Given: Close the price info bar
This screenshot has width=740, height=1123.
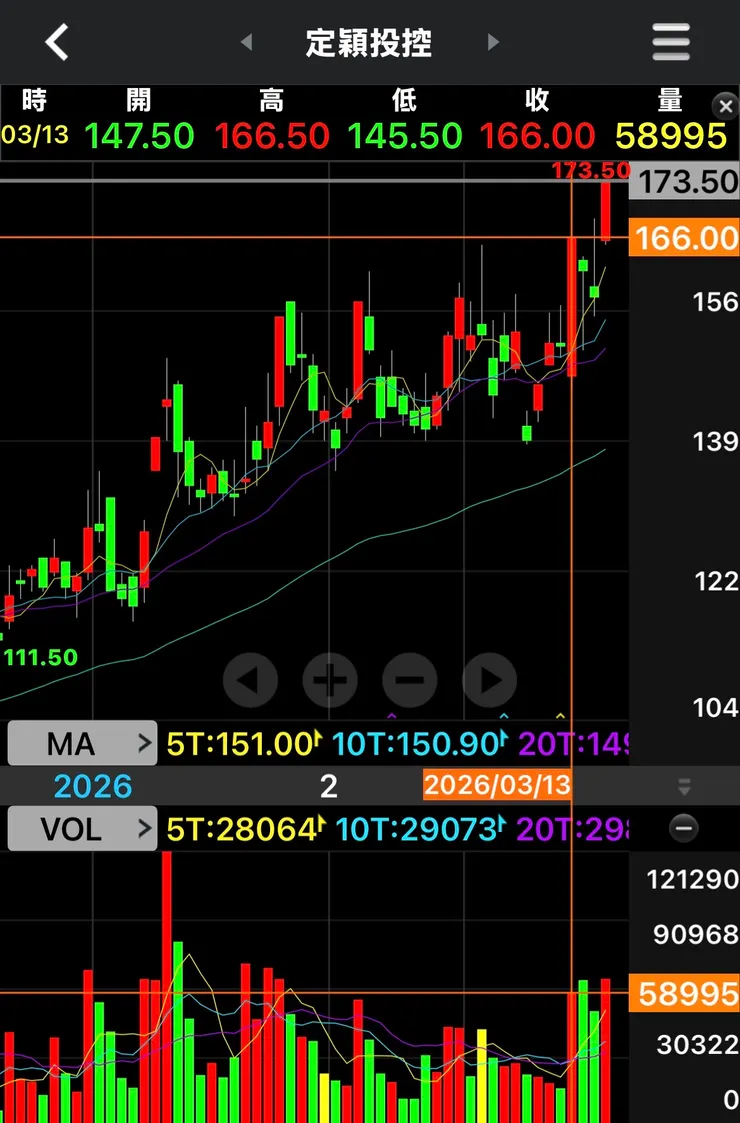Looking at the screenshot, I should [723, 106].
